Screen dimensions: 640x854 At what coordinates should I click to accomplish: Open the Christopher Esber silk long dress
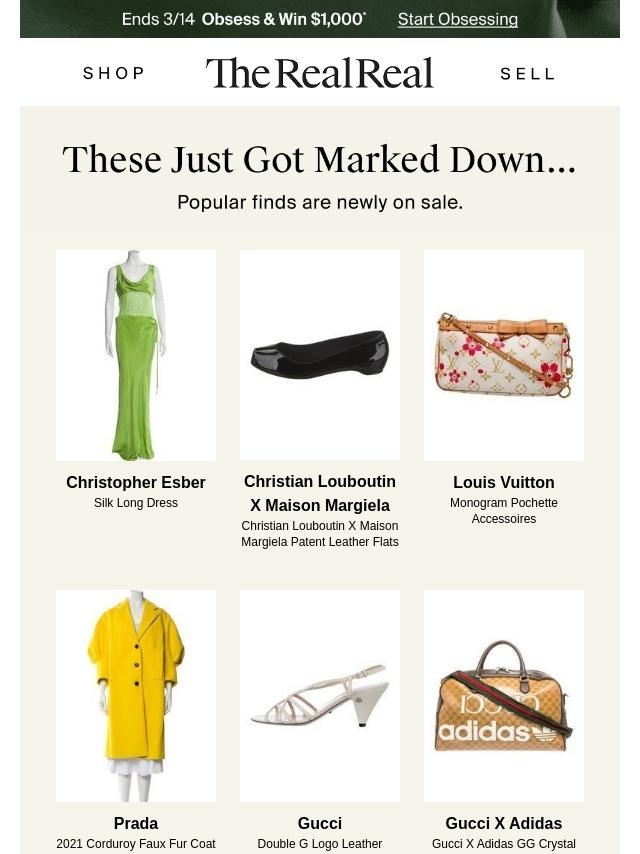click(x=136, y=356)
